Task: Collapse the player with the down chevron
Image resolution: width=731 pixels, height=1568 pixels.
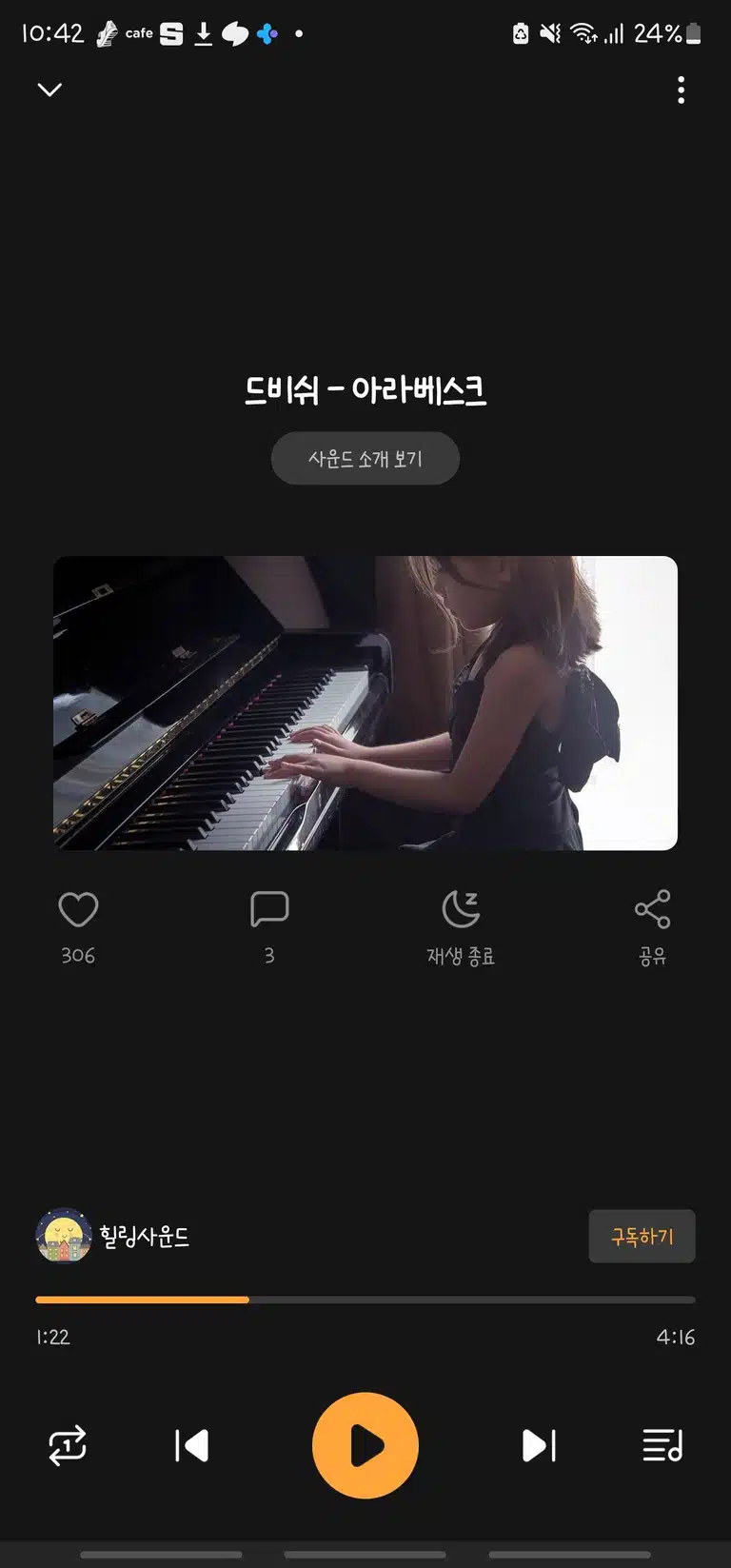Action: 49,89
